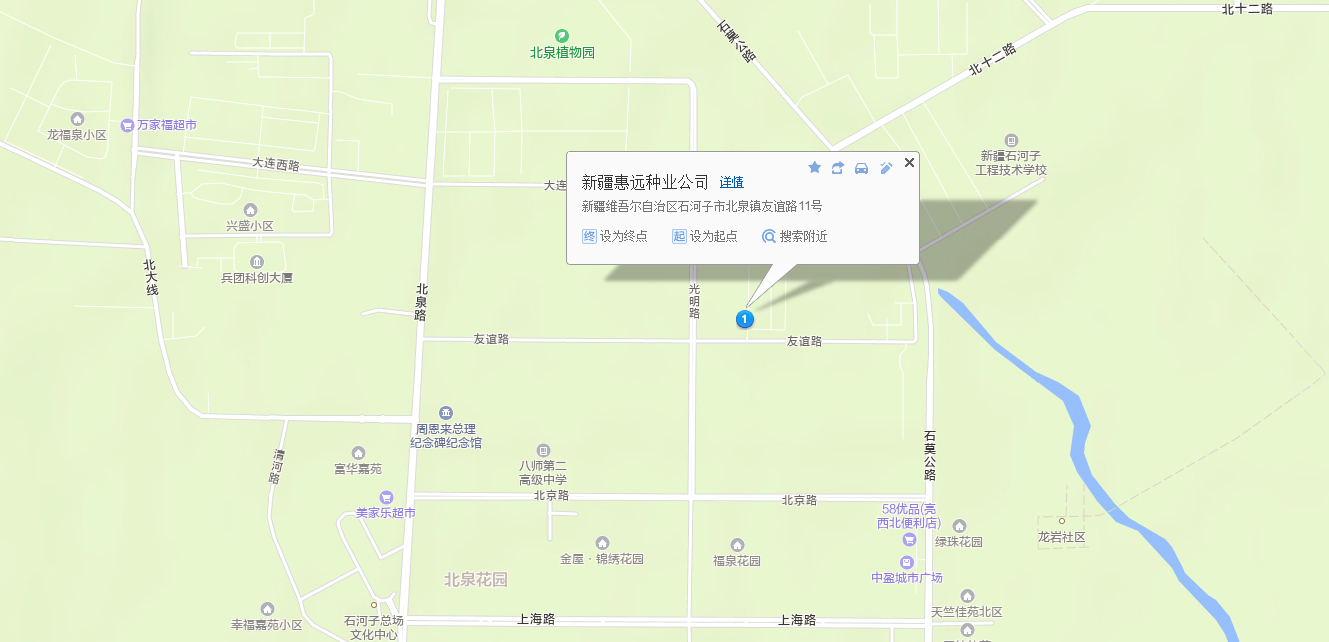The height and width of the screenshot is (642, 1329).
Task: Choose 设为起点 to set as start
Action: tap(705, 237)
